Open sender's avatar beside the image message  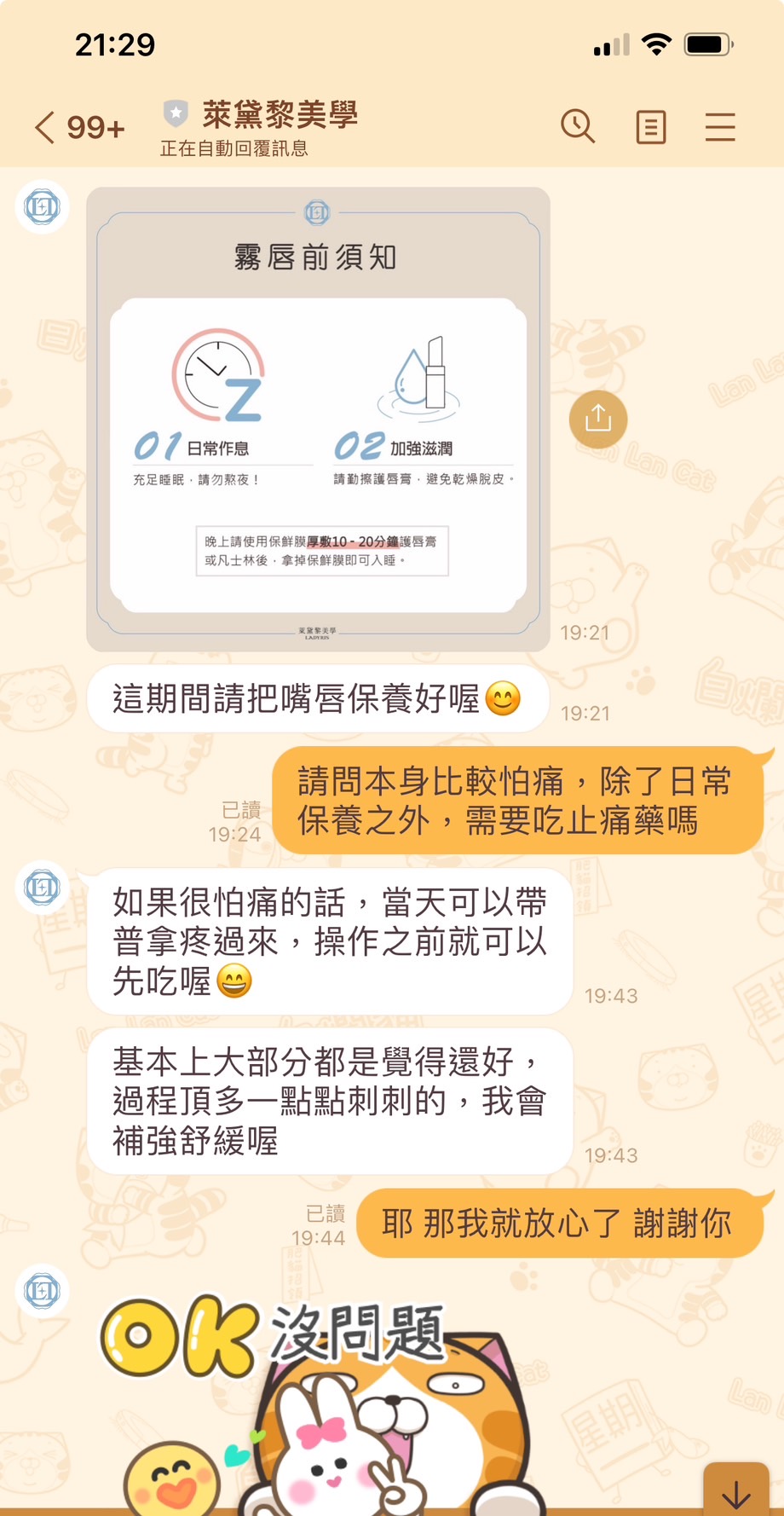tap(42, 207)
